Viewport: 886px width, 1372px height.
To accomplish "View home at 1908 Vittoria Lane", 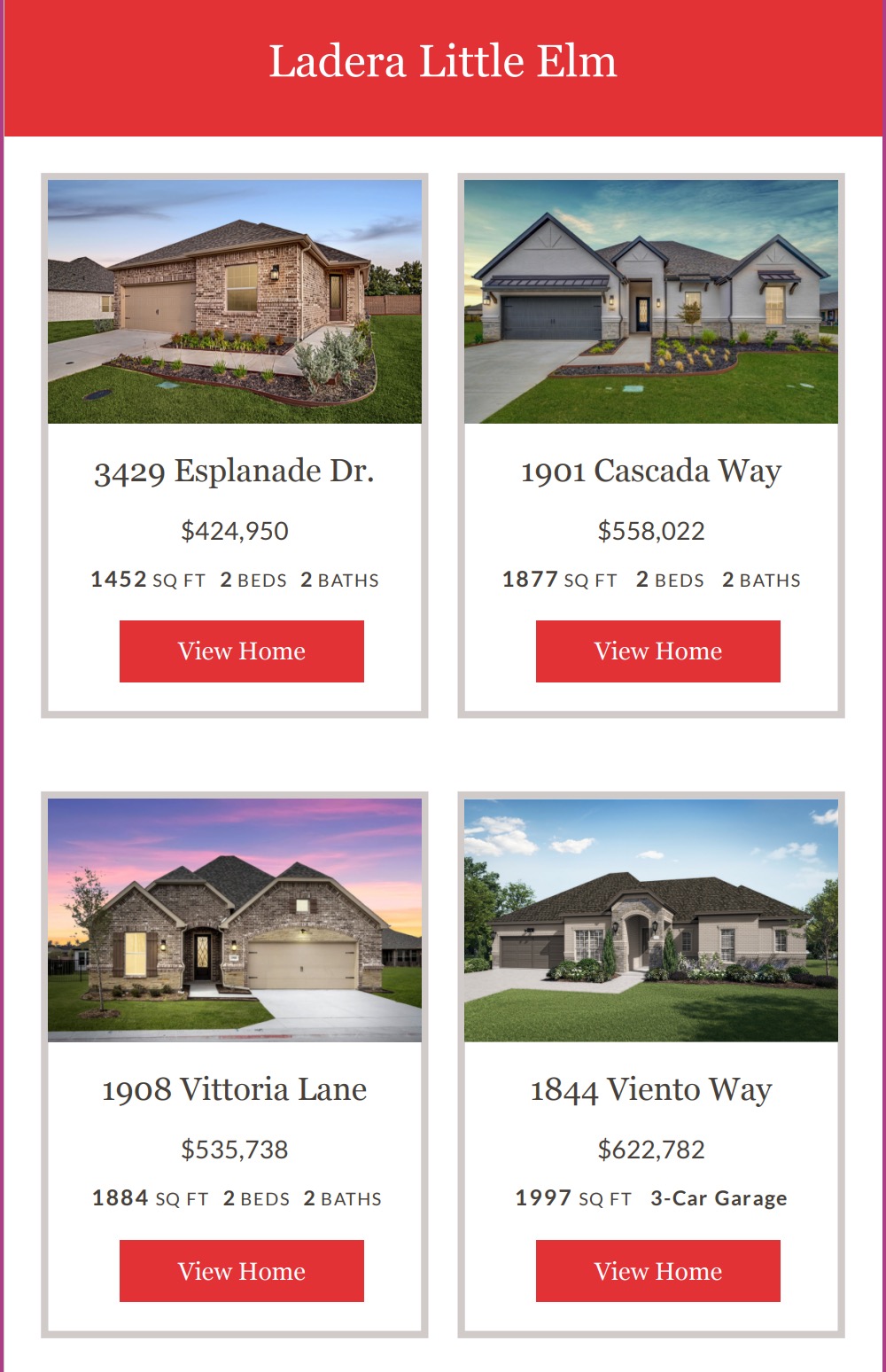I will [x=241, y=1271].
